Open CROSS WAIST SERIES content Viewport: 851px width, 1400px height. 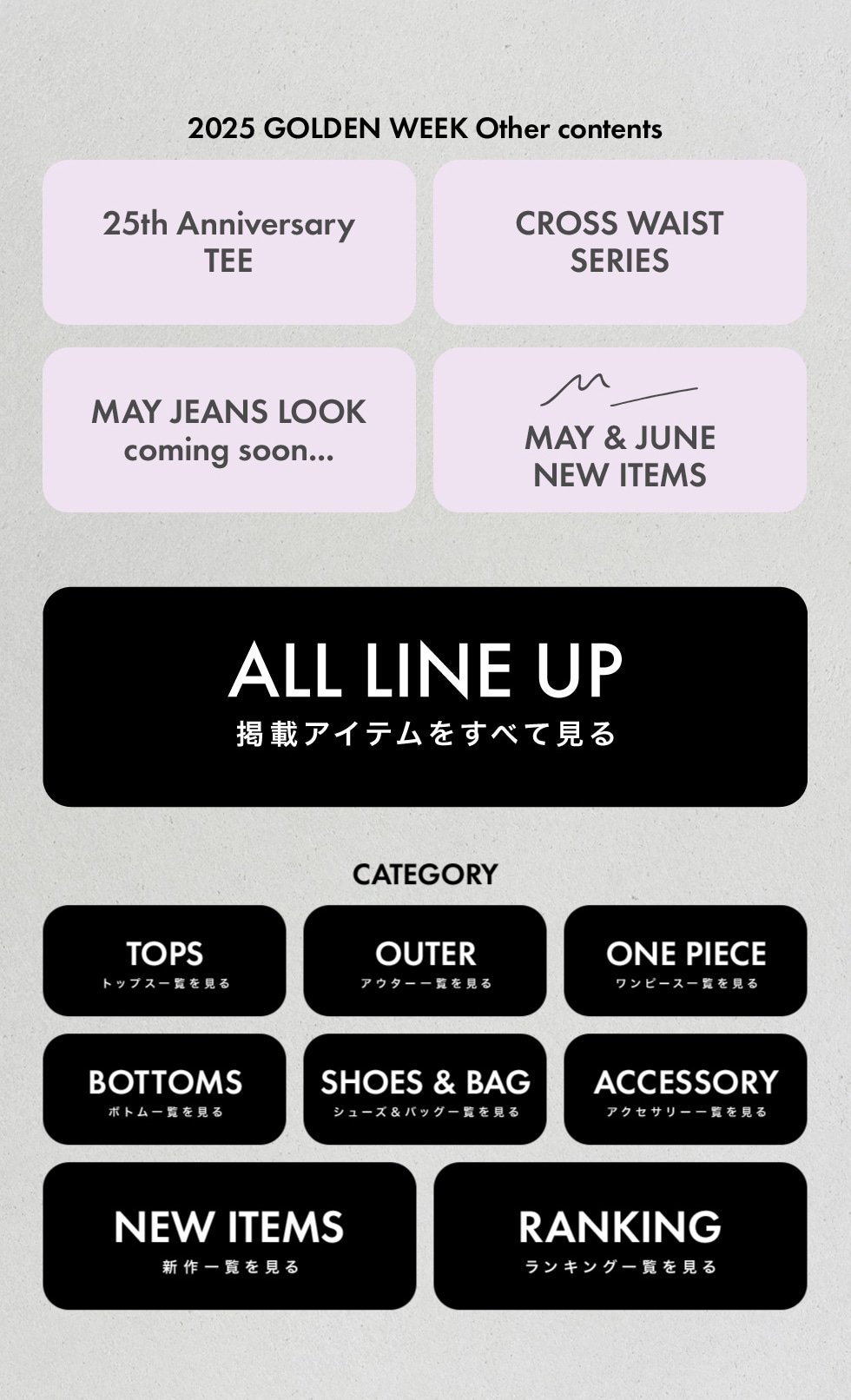tap(620, 242)
